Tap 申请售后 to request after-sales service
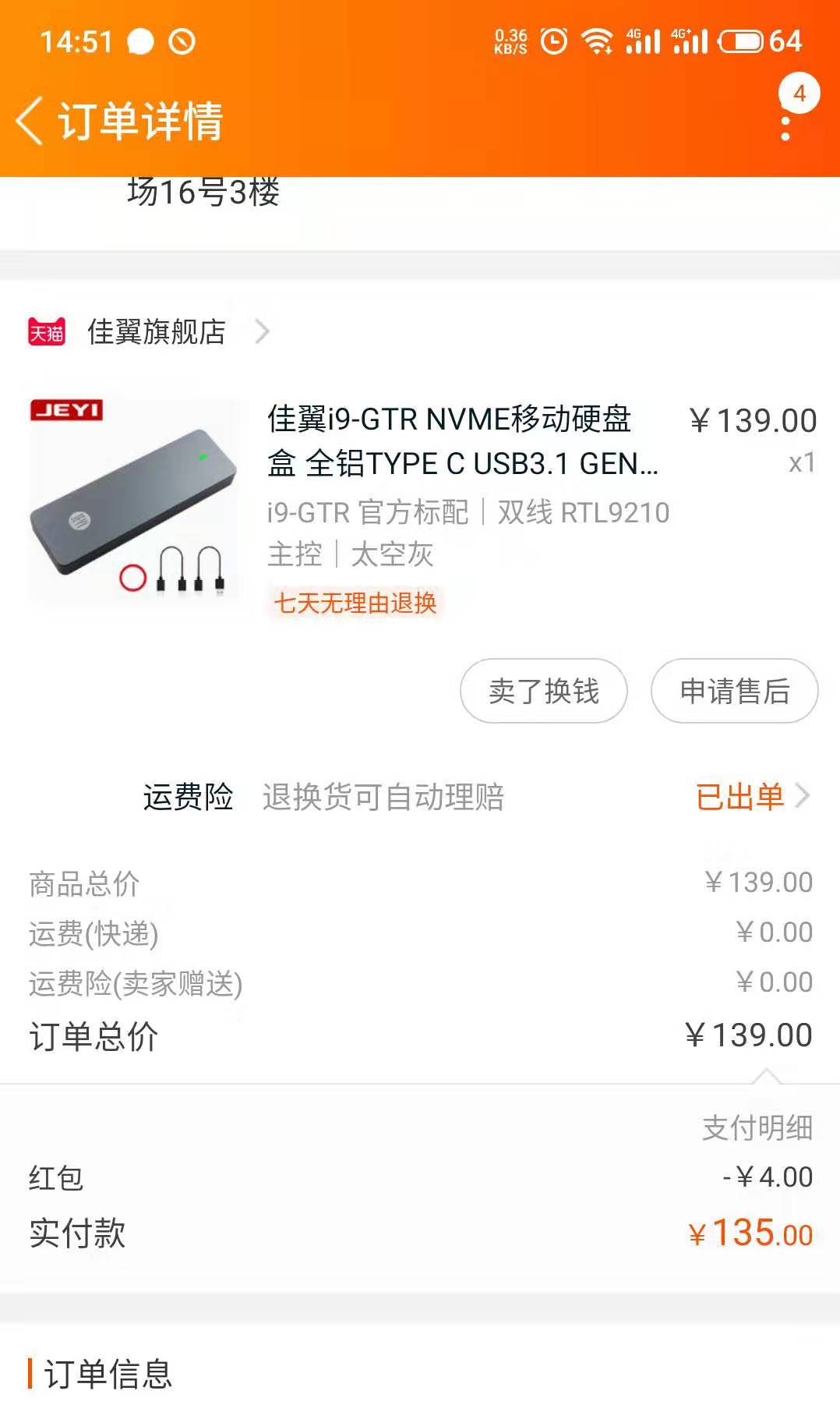Viewport: 840px width, 1412px height. tap(734, 691)
